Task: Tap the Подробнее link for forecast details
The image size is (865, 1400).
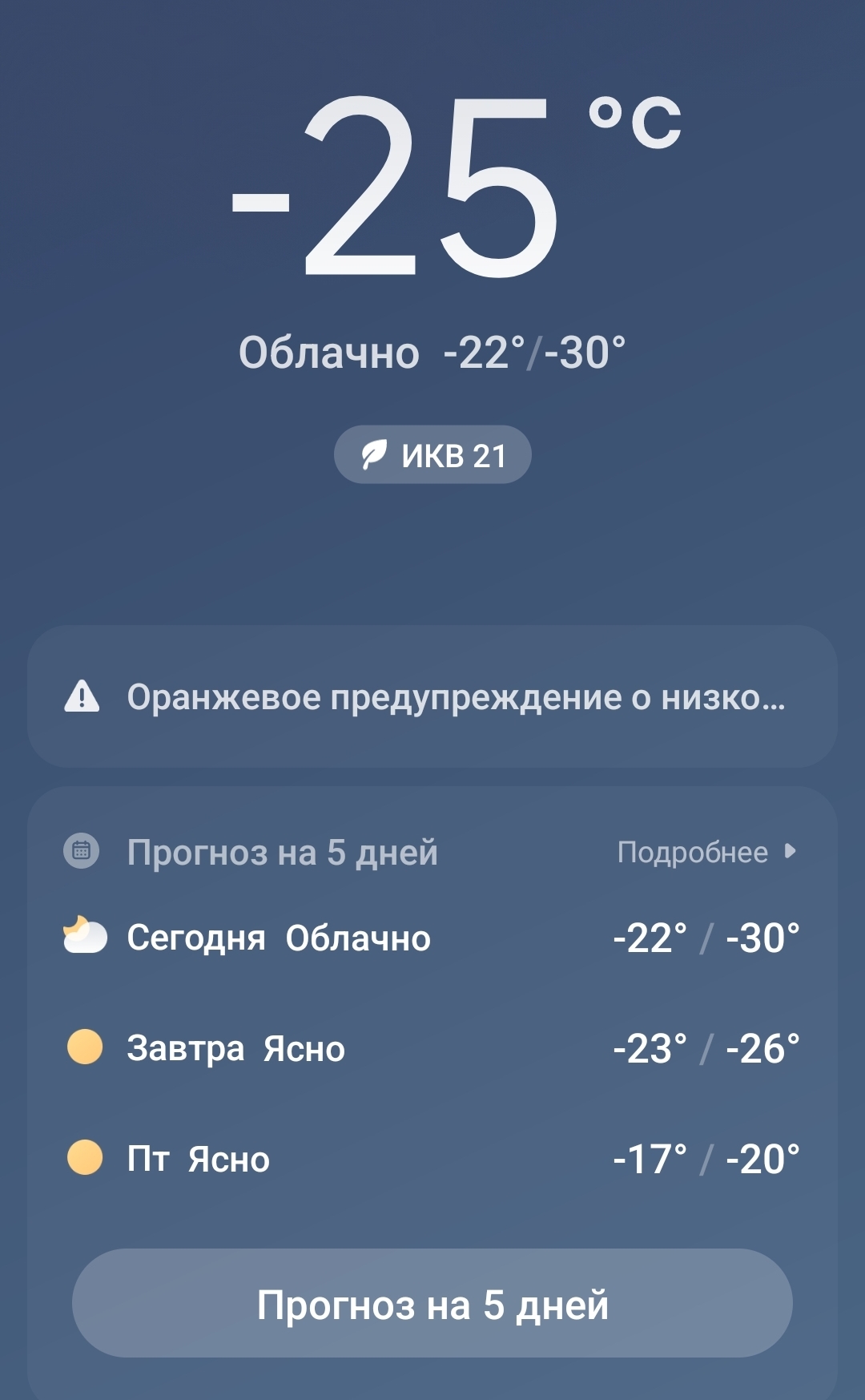Action: coord(706,852)
